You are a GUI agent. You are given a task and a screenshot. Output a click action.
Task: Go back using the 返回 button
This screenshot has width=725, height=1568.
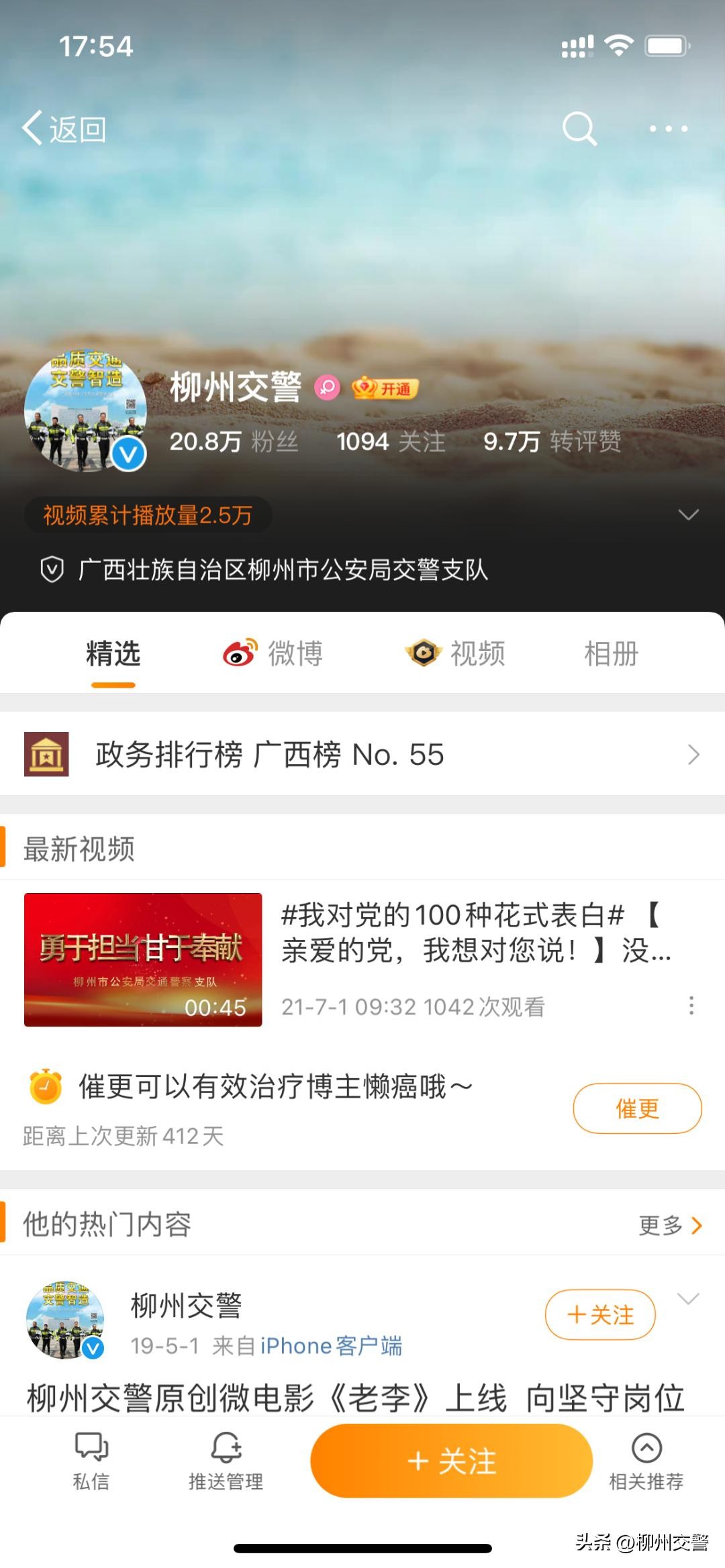64,128
